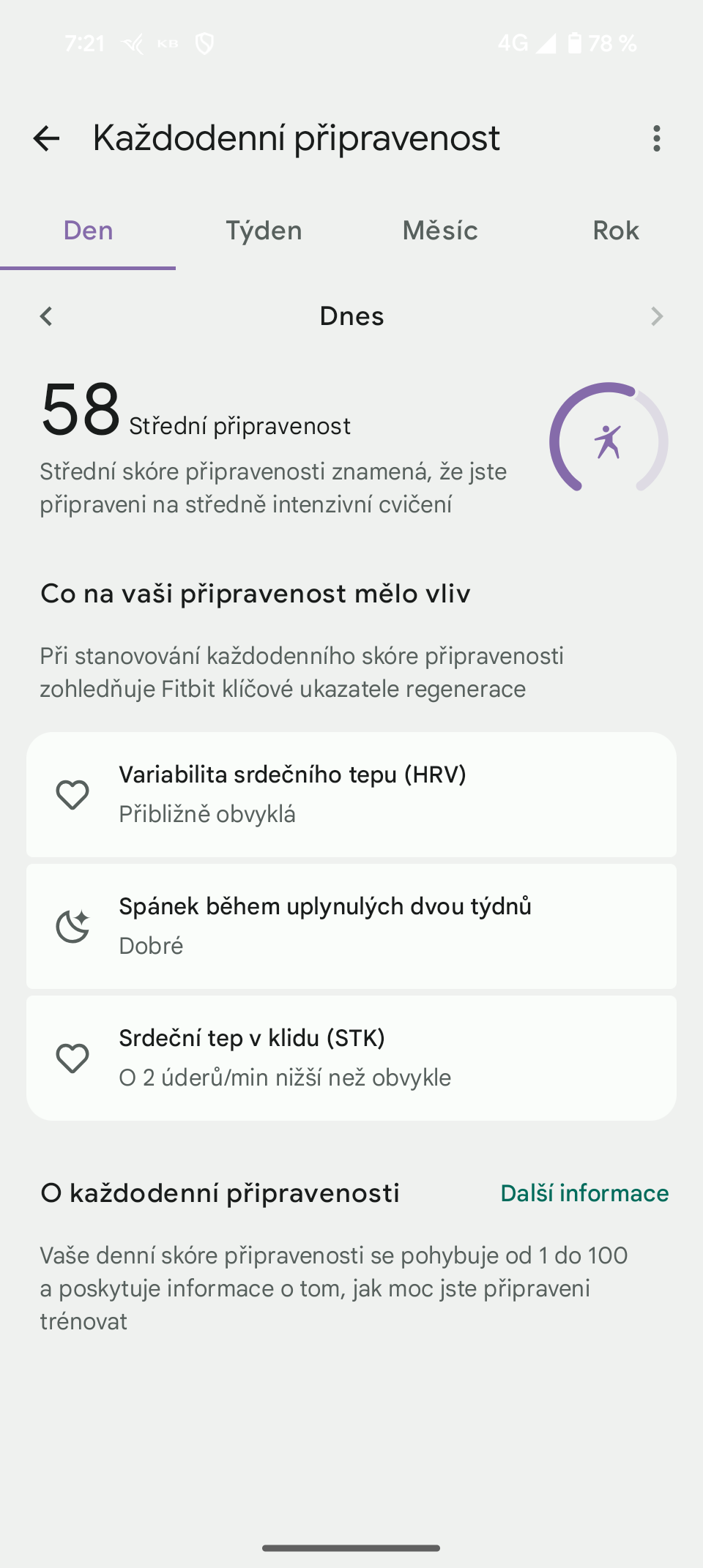
Task: Open Další informace link
Action: pos(584,1192)
